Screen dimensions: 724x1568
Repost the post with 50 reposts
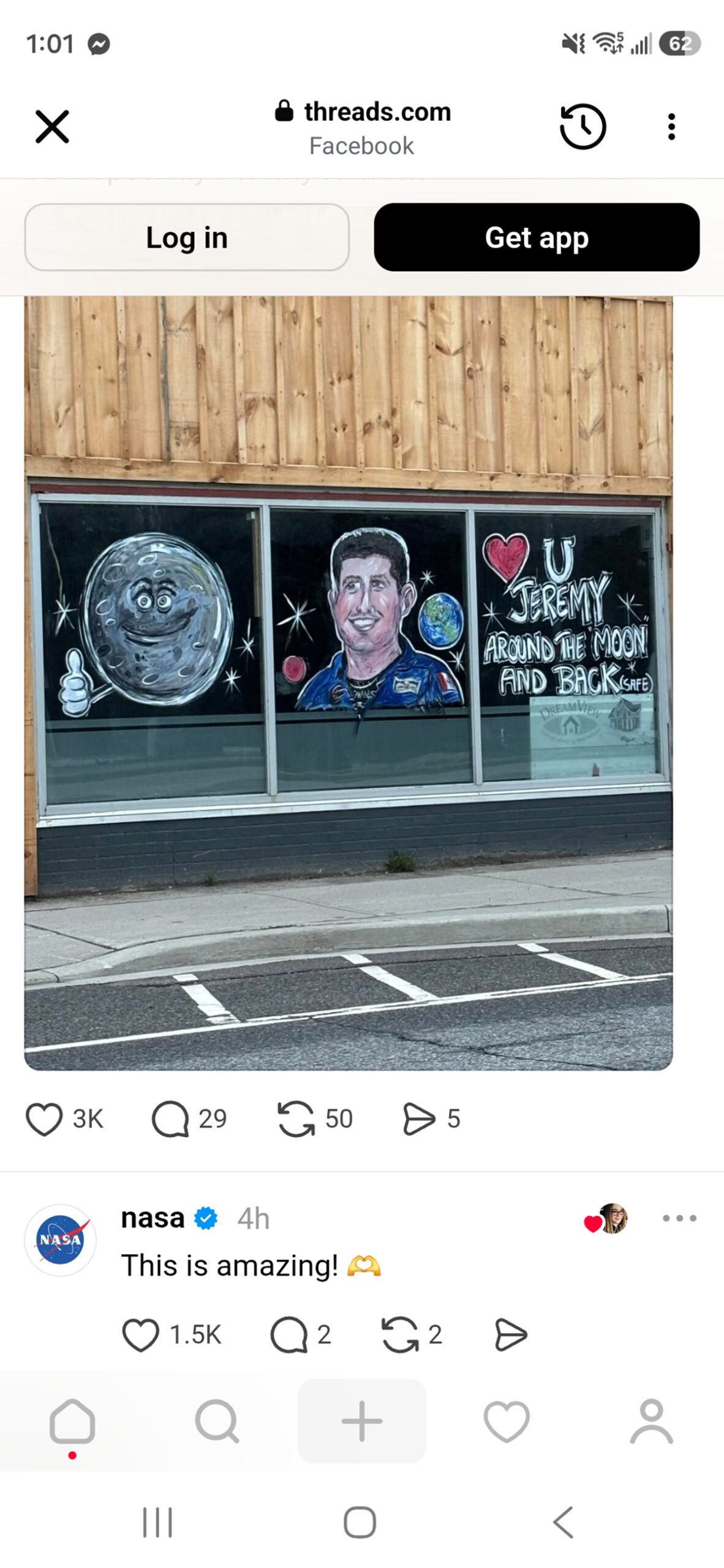[296, 1120]
